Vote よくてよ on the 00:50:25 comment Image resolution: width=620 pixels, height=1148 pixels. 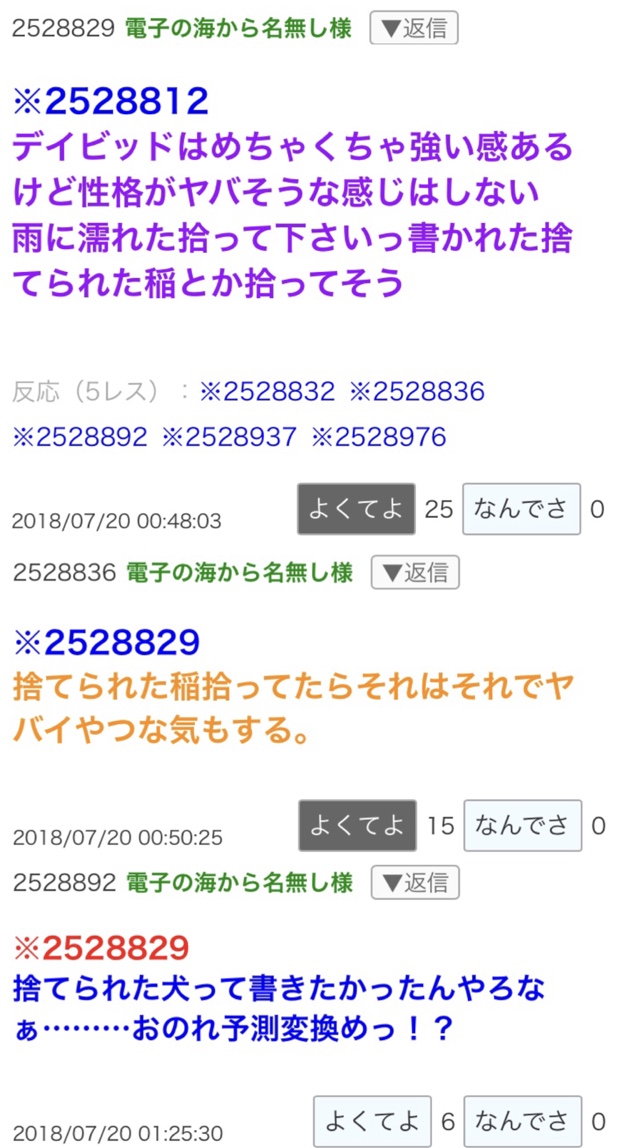[x=357, y=825]
